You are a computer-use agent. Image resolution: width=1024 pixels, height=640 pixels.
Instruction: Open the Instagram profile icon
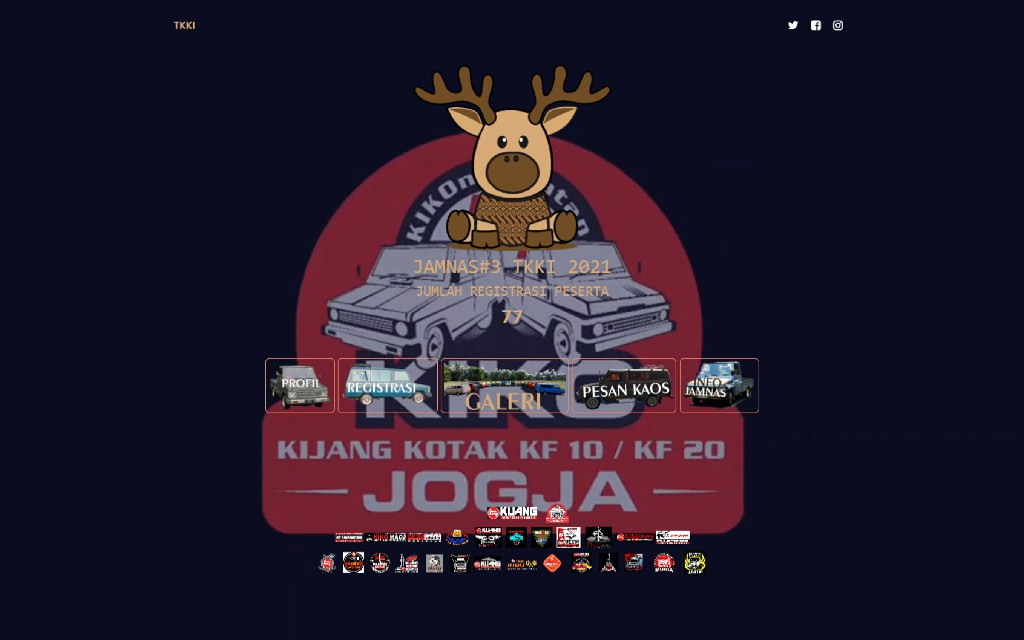(838, 26)
